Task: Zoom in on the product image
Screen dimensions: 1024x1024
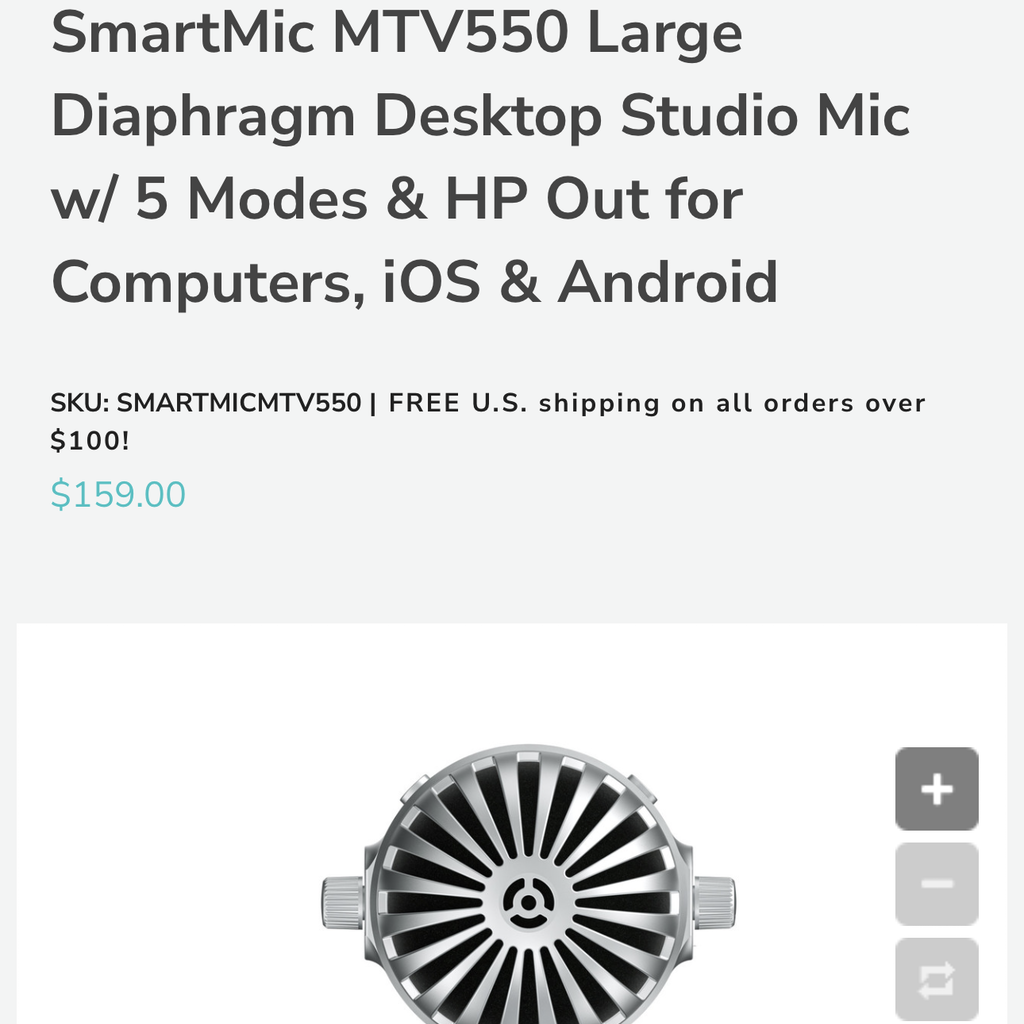Action: (x=936, y=789)
